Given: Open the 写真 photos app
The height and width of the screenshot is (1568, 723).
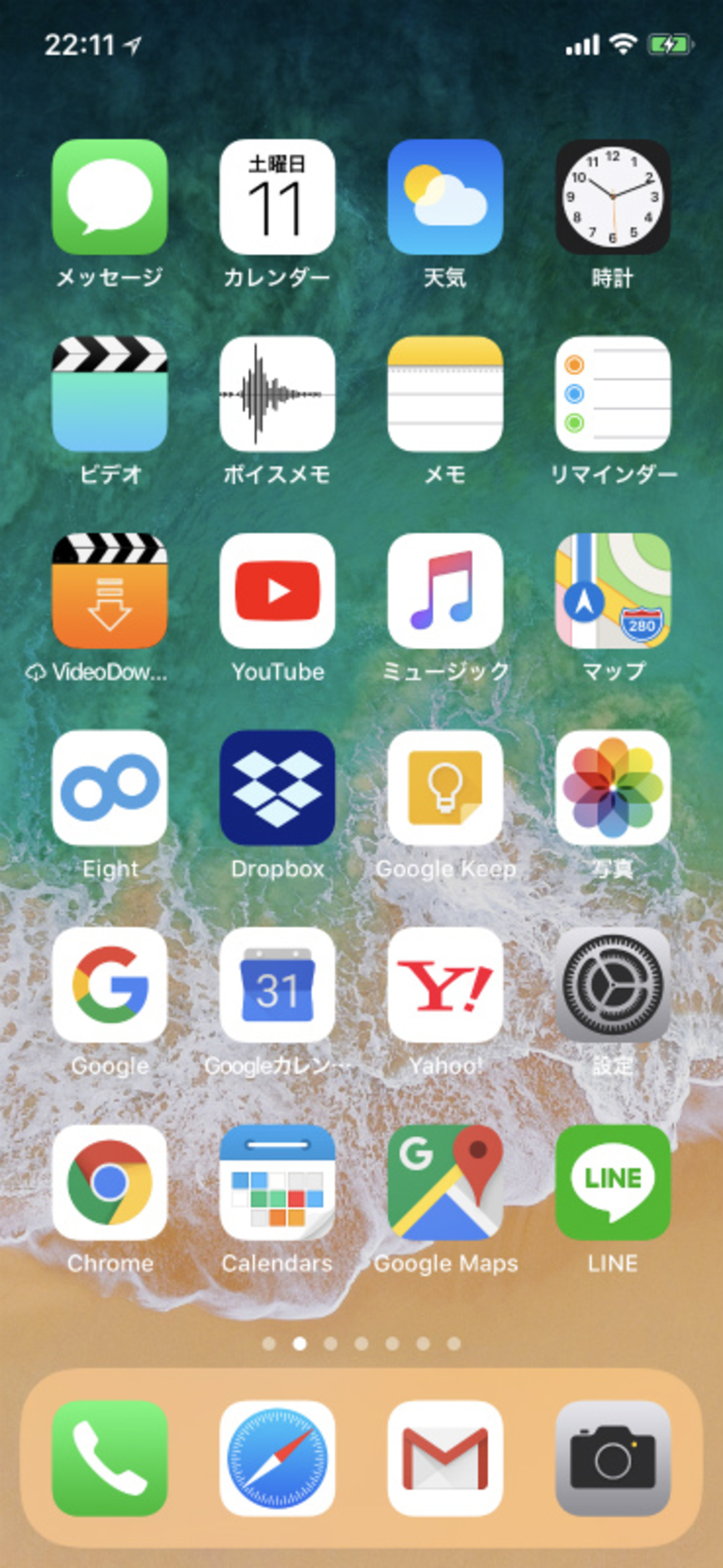Looking at the screenshot, I should click(612, 788).
